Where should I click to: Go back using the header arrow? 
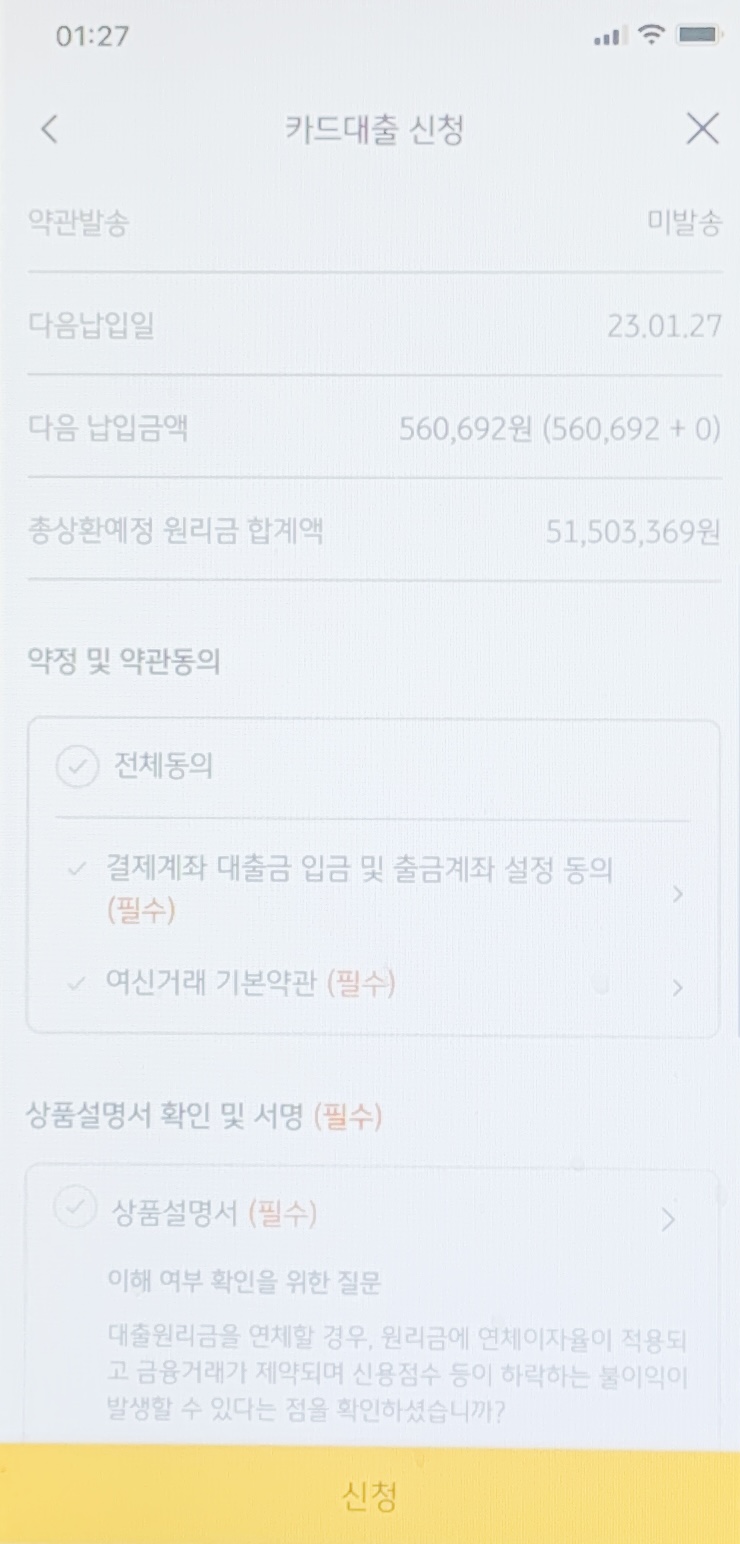click(49, 129)
